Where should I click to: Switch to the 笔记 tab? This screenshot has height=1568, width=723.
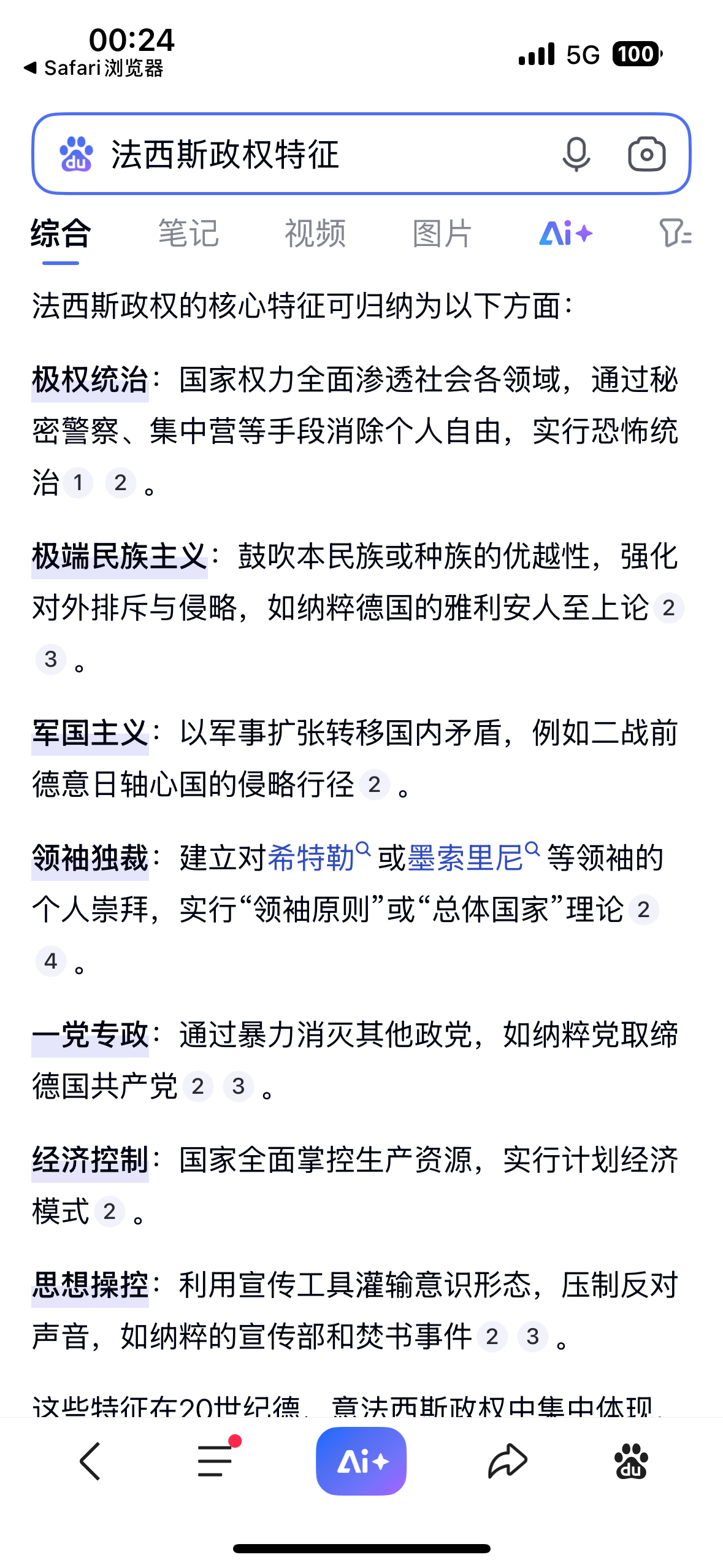(188, 234)
